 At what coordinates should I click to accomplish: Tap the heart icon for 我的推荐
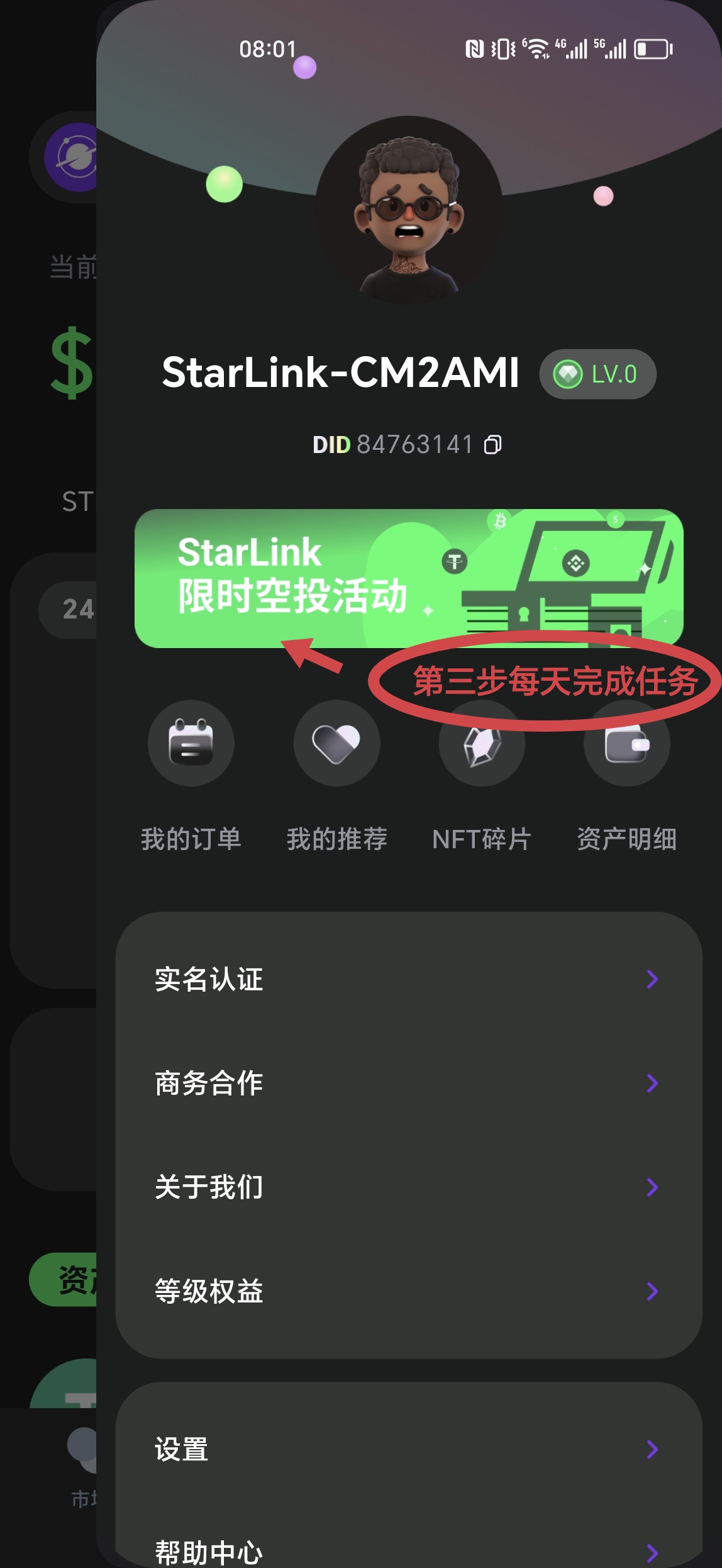[336, 743]
